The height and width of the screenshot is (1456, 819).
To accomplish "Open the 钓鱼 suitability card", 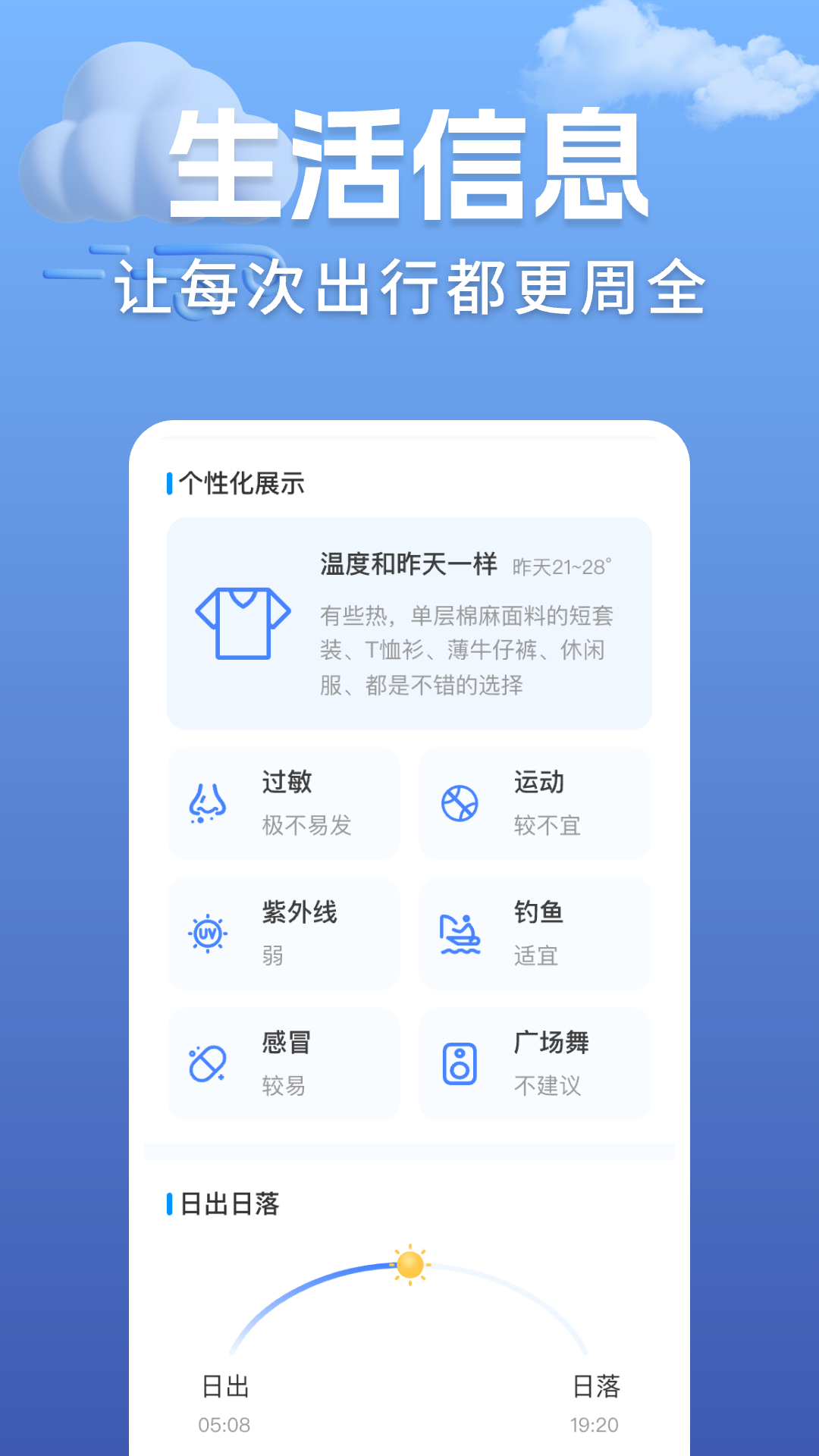I will 535,932.
